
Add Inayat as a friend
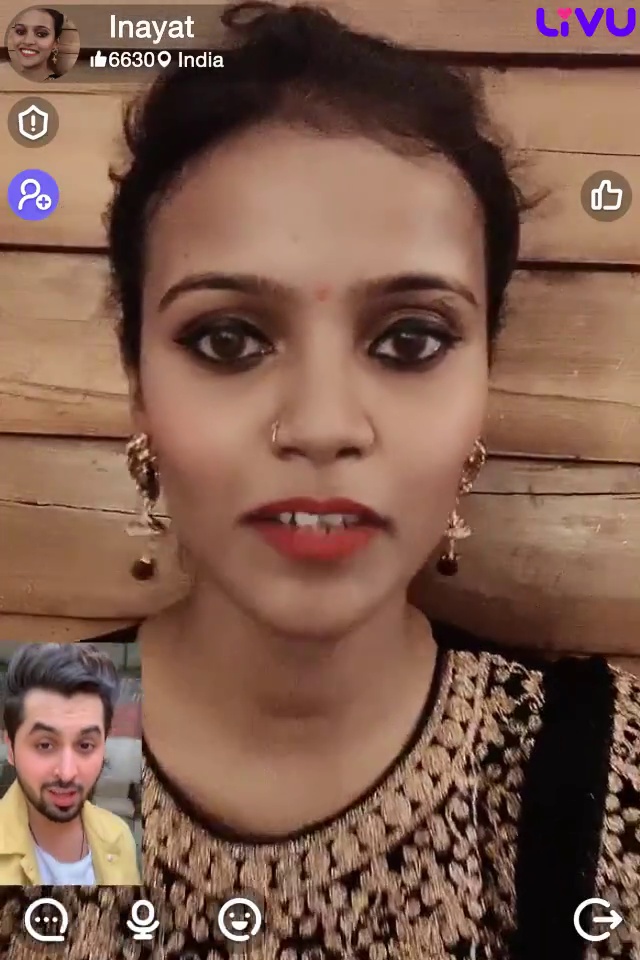click(x=33, y=195)
